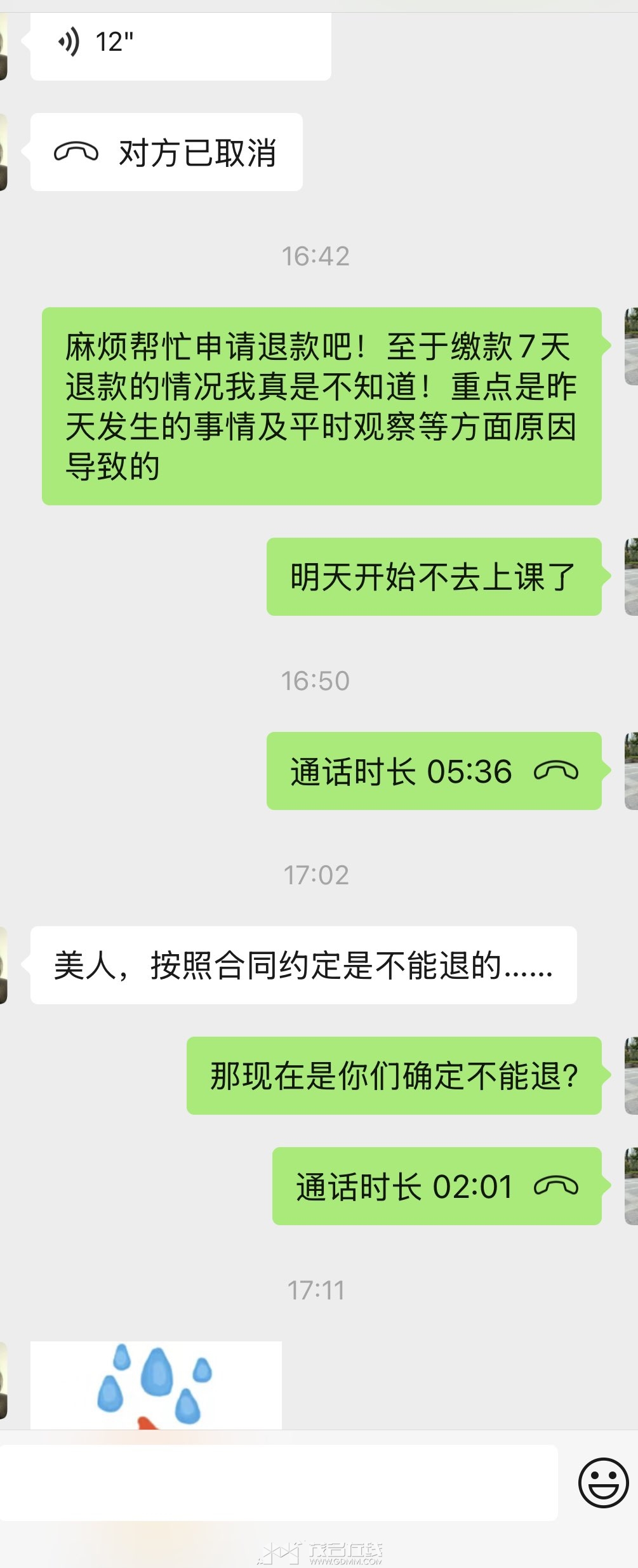Image resolution: width=638 pixels, height=1568 pixels.
Task: Open contact's avatar beside the 美人 message
Action: coord(3,965)
